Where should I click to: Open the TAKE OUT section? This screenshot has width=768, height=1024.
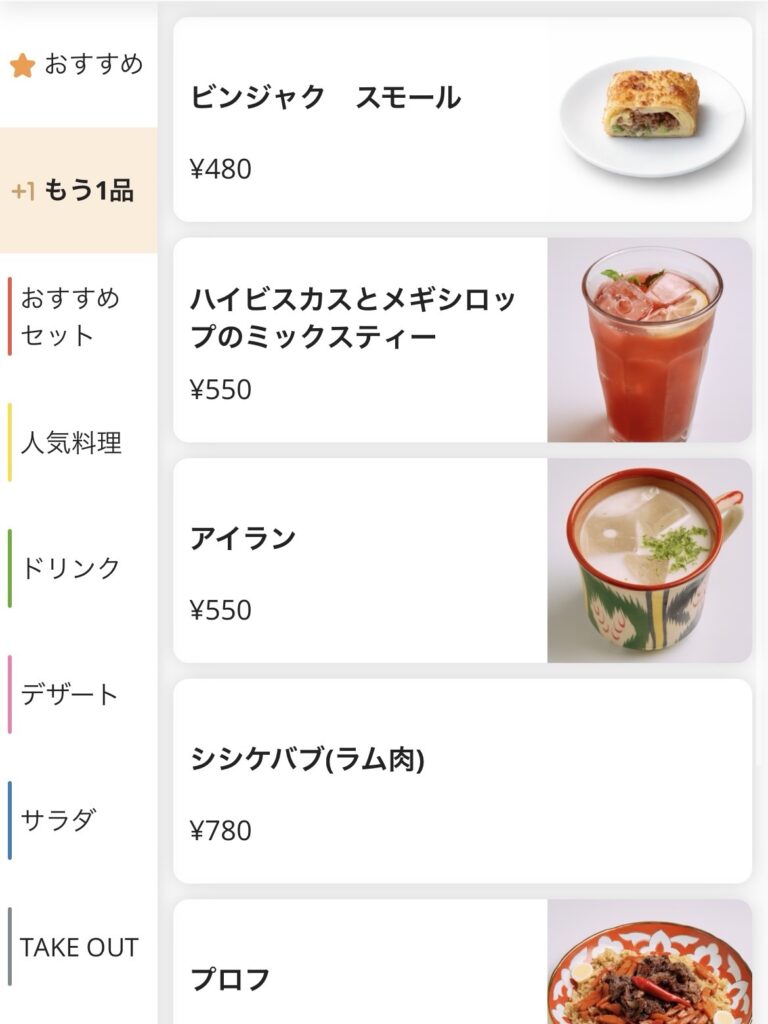[80, 944]
